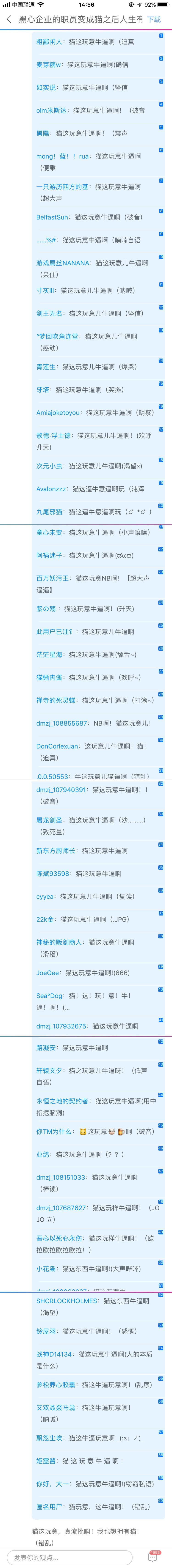This screenshot has height=1568, width=172.
Task: Open user 粗鄙闲人's profile name
Action: 49,42
